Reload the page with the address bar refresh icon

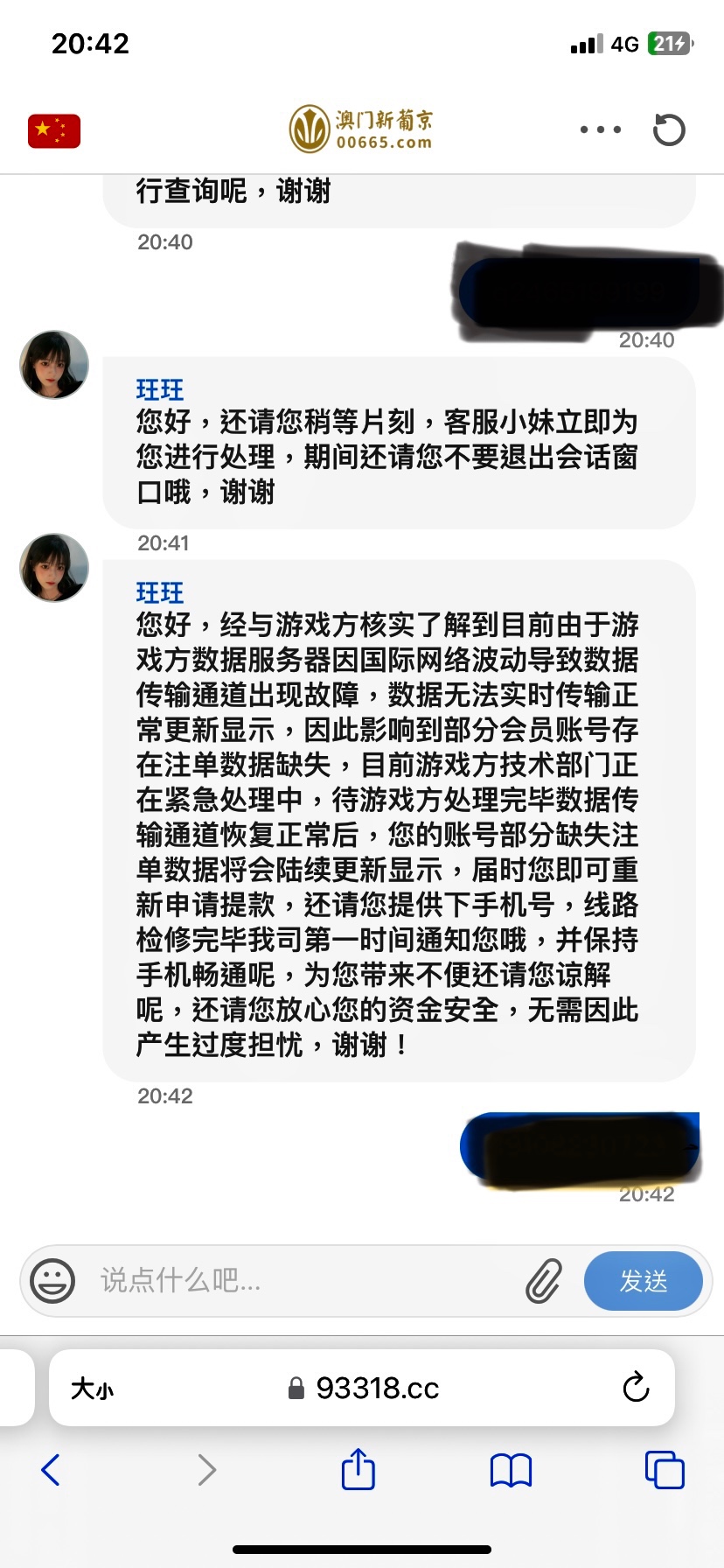(x=636, y=1387)
